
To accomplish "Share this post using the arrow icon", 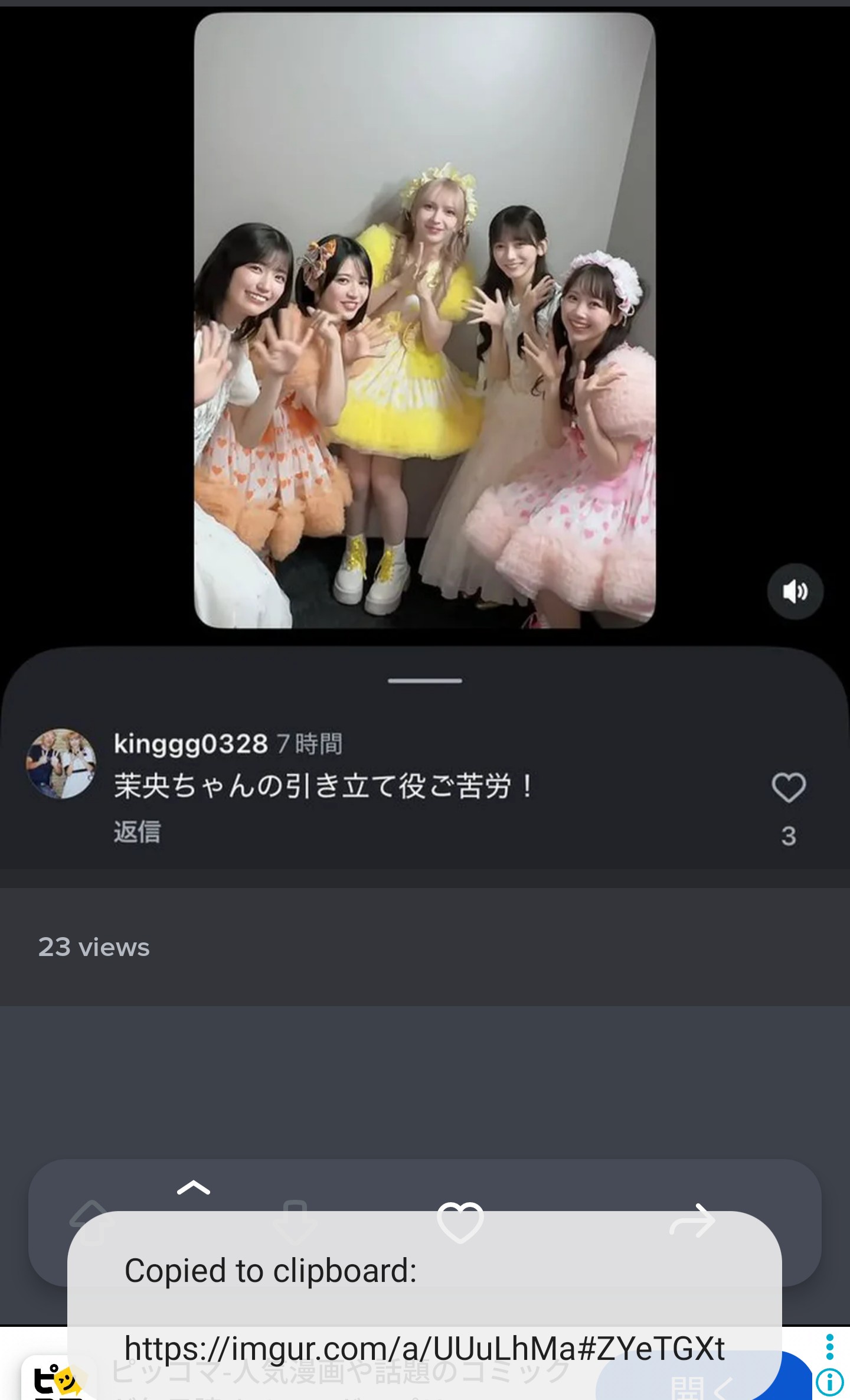I will tap(692, 1220).
